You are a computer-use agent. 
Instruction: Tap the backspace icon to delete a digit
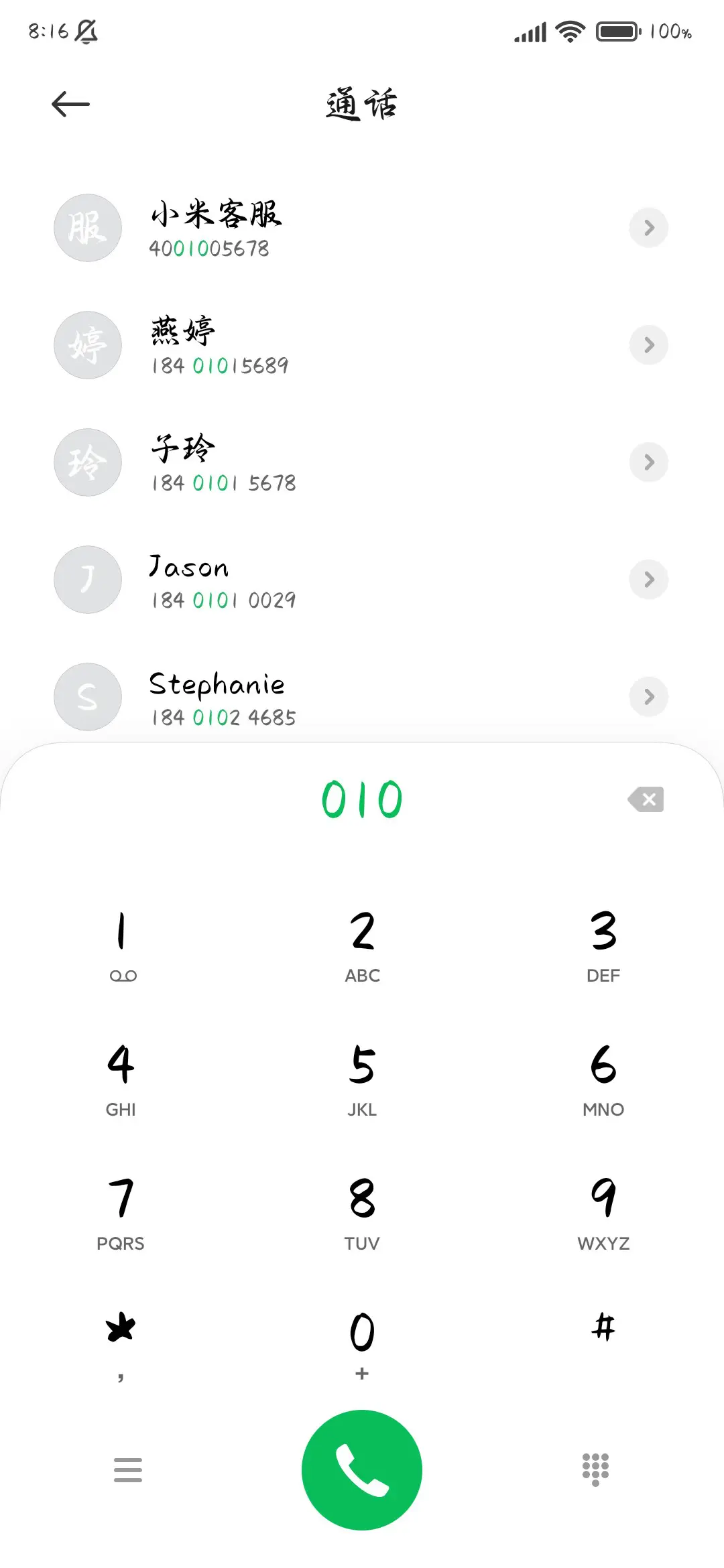646,799
